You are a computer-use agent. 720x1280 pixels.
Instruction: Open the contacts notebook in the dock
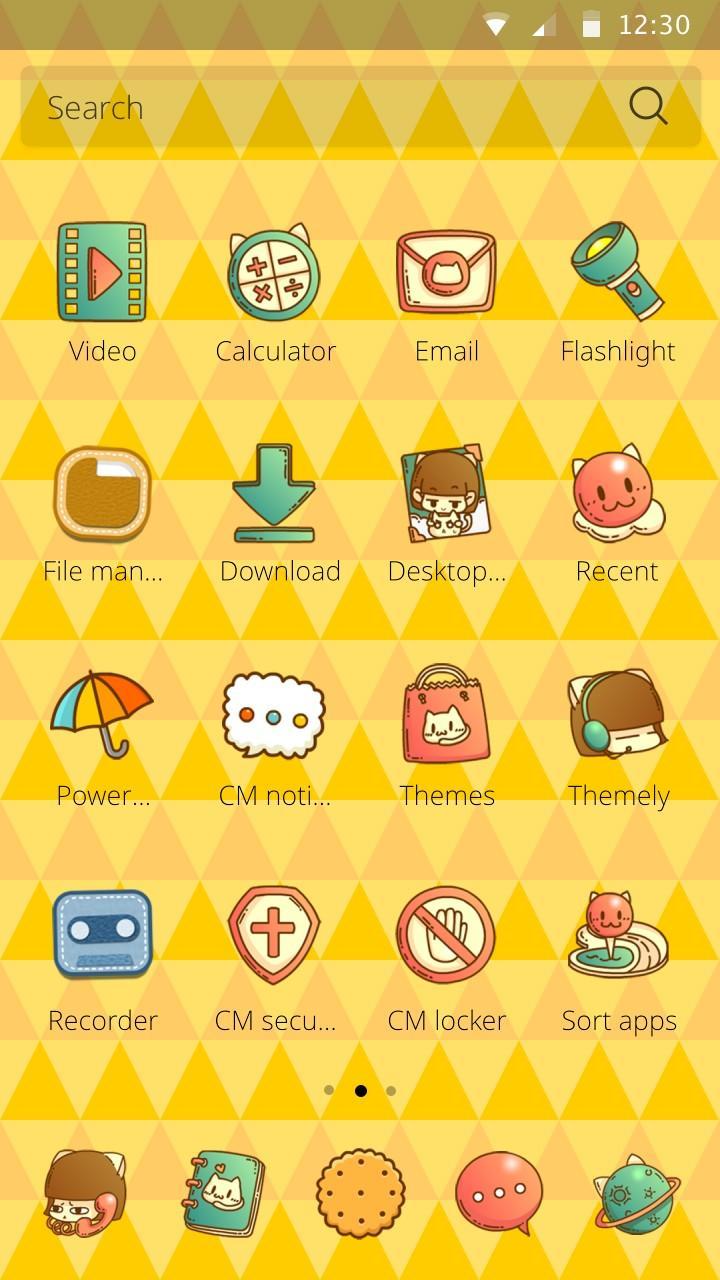(223, 1195)
